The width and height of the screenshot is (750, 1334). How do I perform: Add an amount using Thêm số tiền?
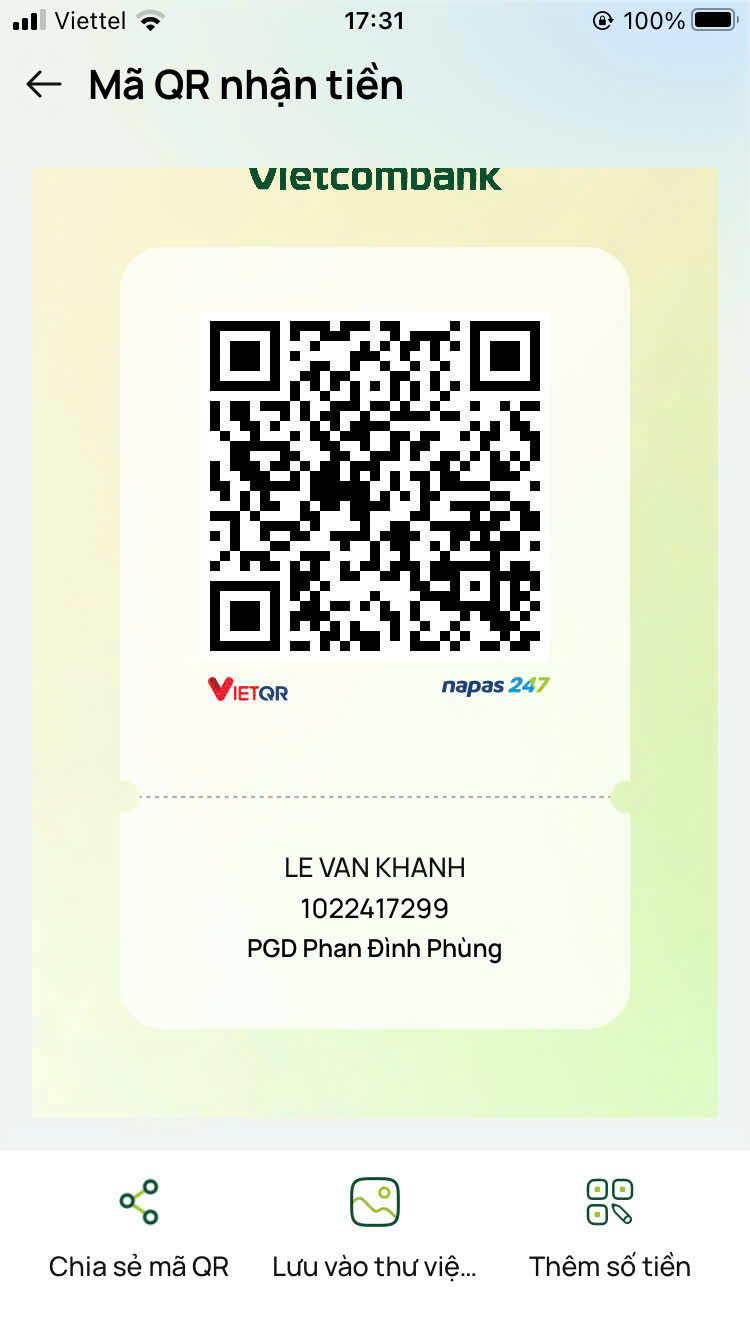pos(609,1226)
